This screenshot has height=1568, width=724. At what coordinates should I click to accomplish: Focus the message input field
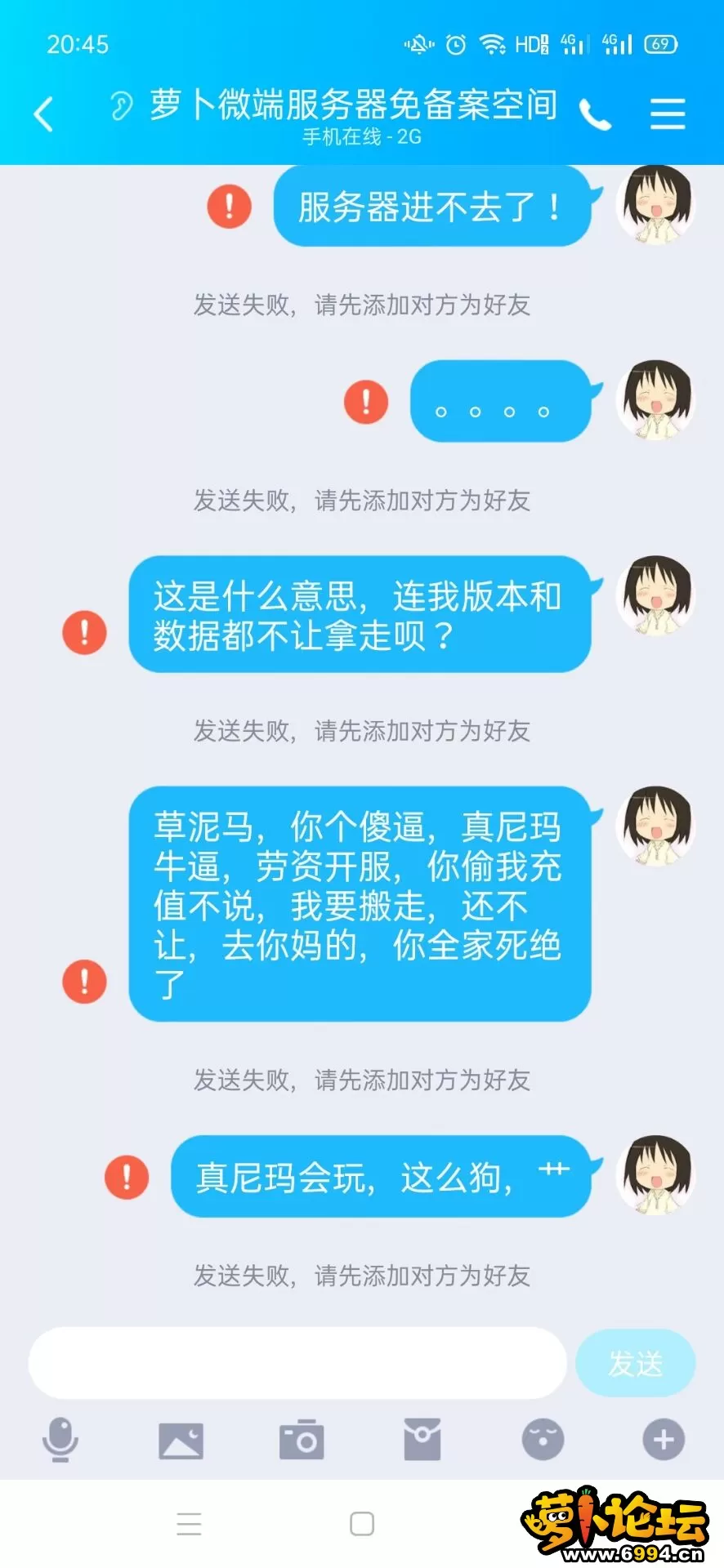(x=297, y=1362)
